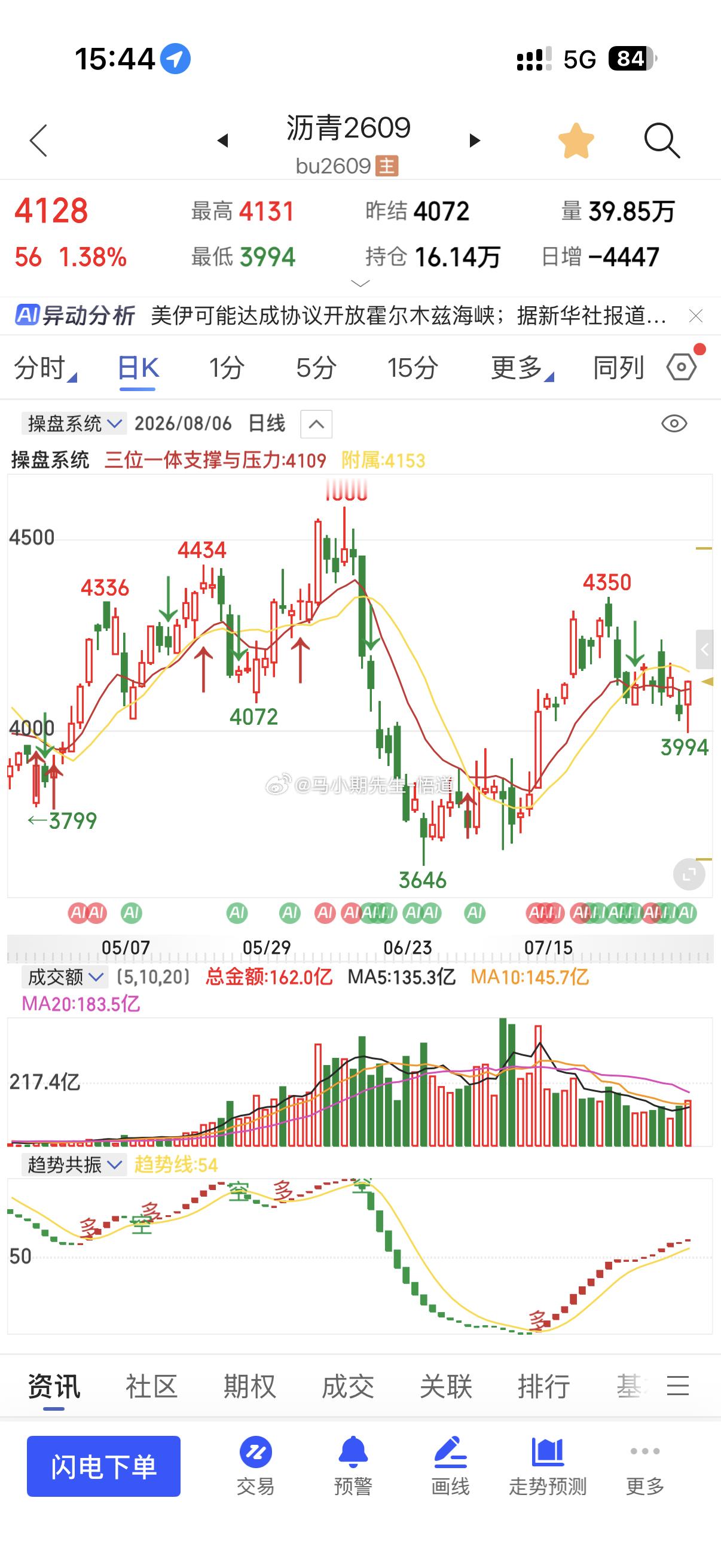Screen dimensions: 721x1568
Task: Toggle indicator visibility eye icon
Action: pyautogui.click(x=674, y=423)
